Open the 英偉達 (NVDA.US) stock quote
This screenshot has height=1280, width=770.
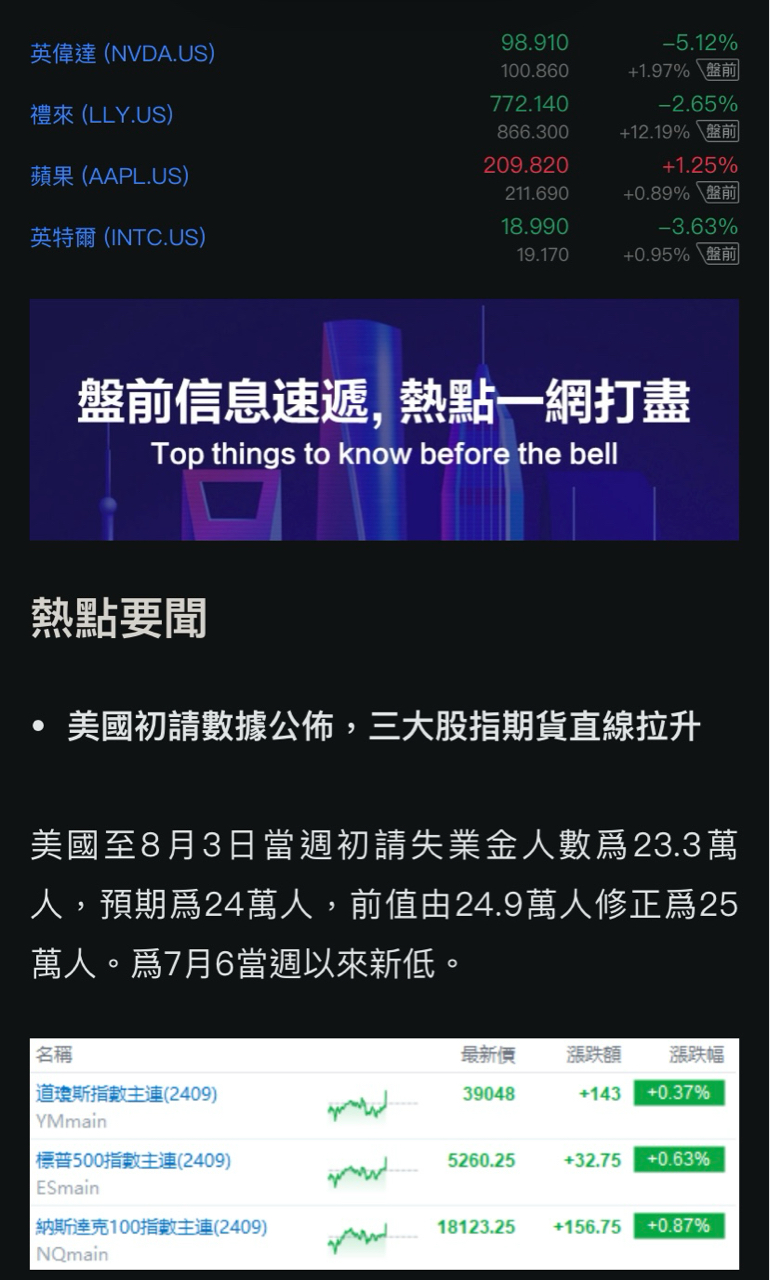click(x=123, y=54)
